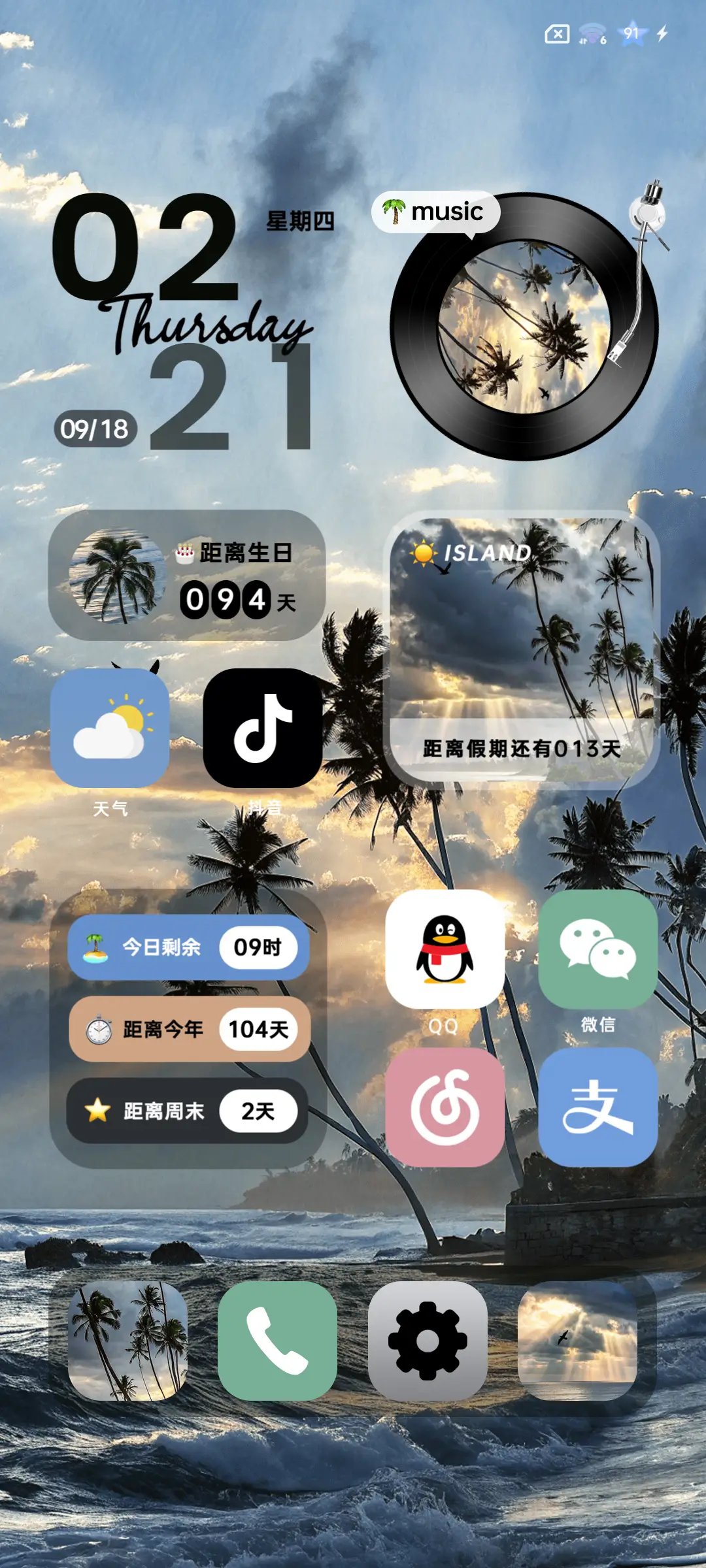
Task: Tap the SIM card alert icon in status bar
Action: [557, 34]
